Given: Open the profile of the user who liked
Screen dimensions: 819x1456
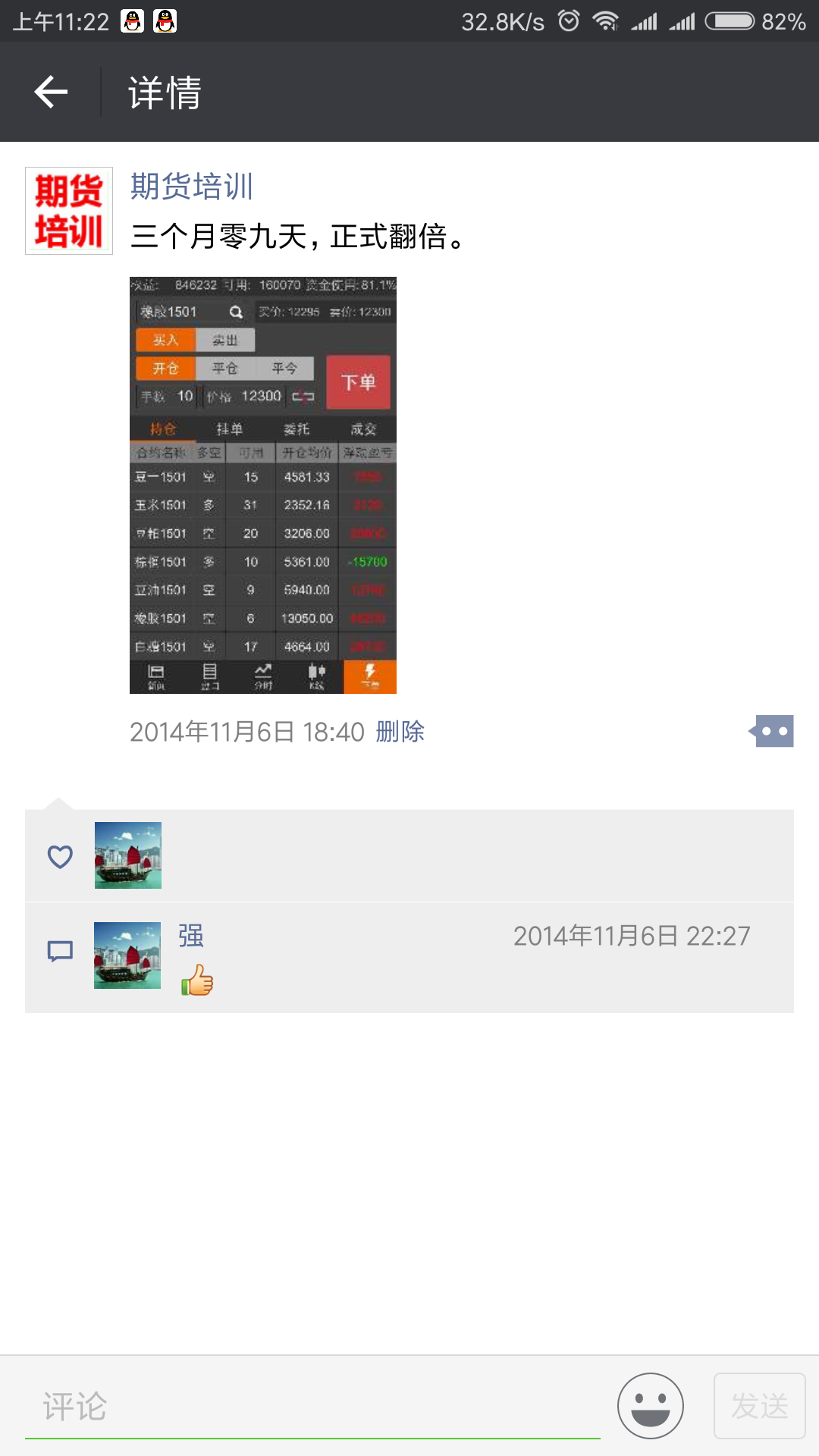Looking at the screenshot, I should click(x=128, y=855).
